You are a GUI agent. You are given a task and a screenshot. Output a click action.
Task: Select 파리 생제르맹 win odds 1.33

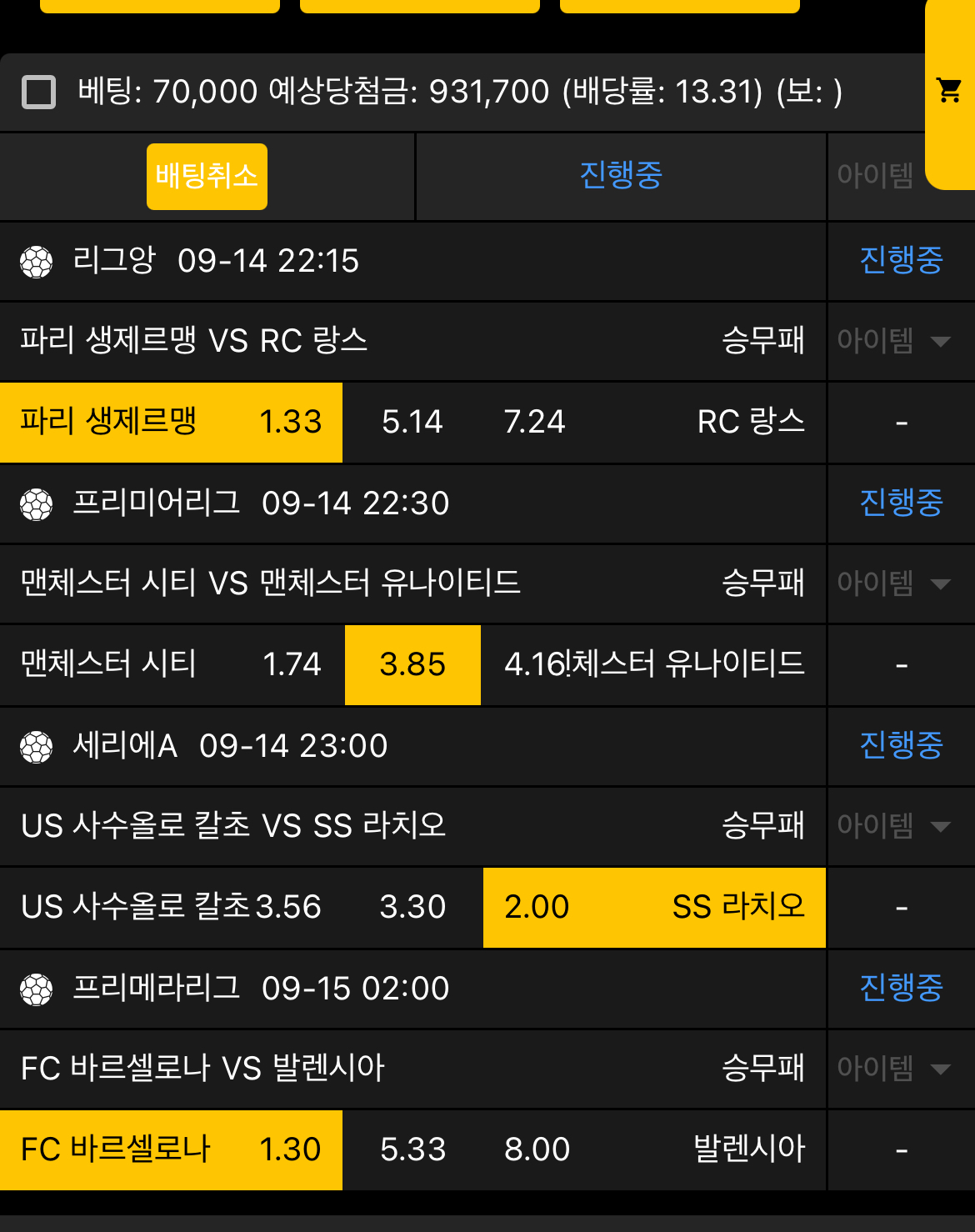(x=171, y=422)
